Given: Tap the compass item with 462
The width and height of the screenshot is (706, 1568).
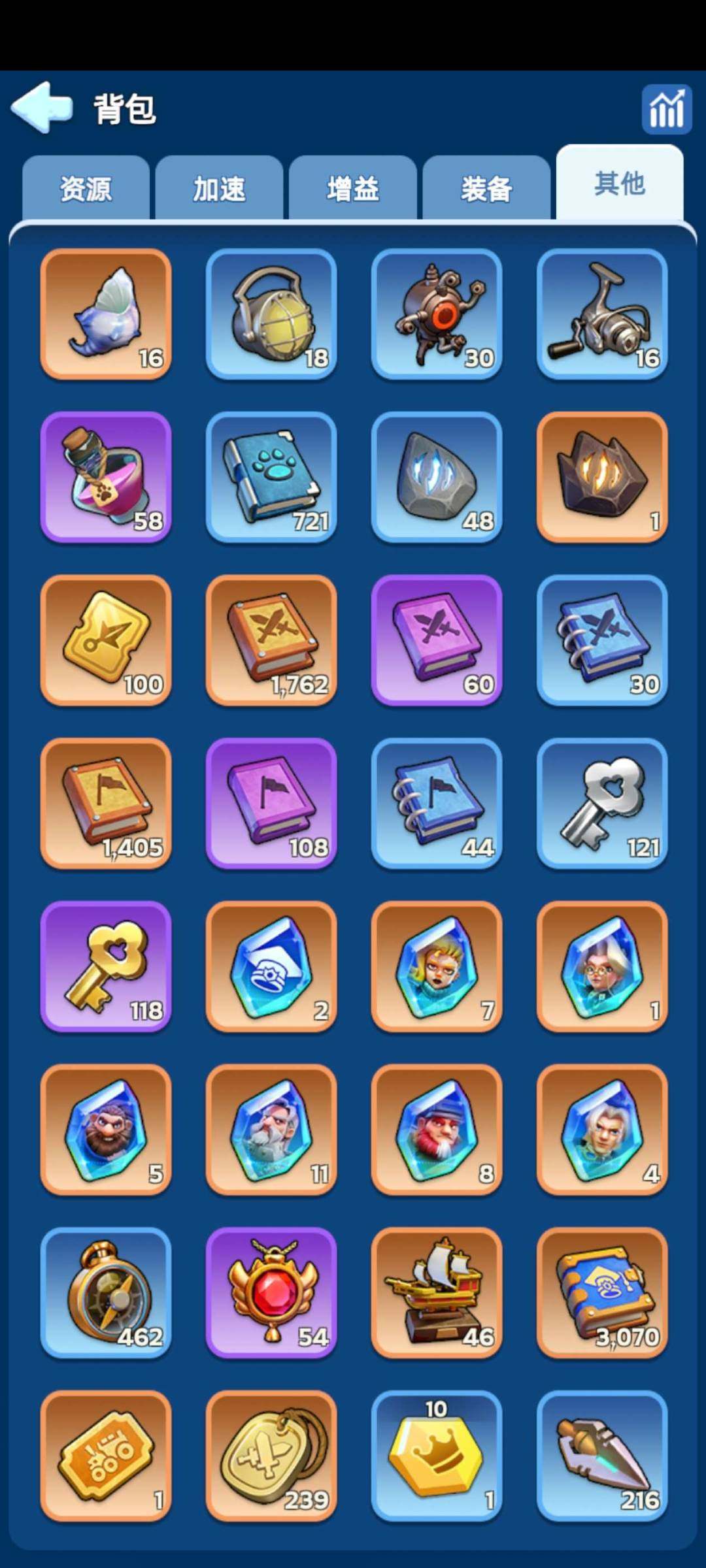Looking at the screenshot, I should pyautogui.click(x=106, y=1292).
